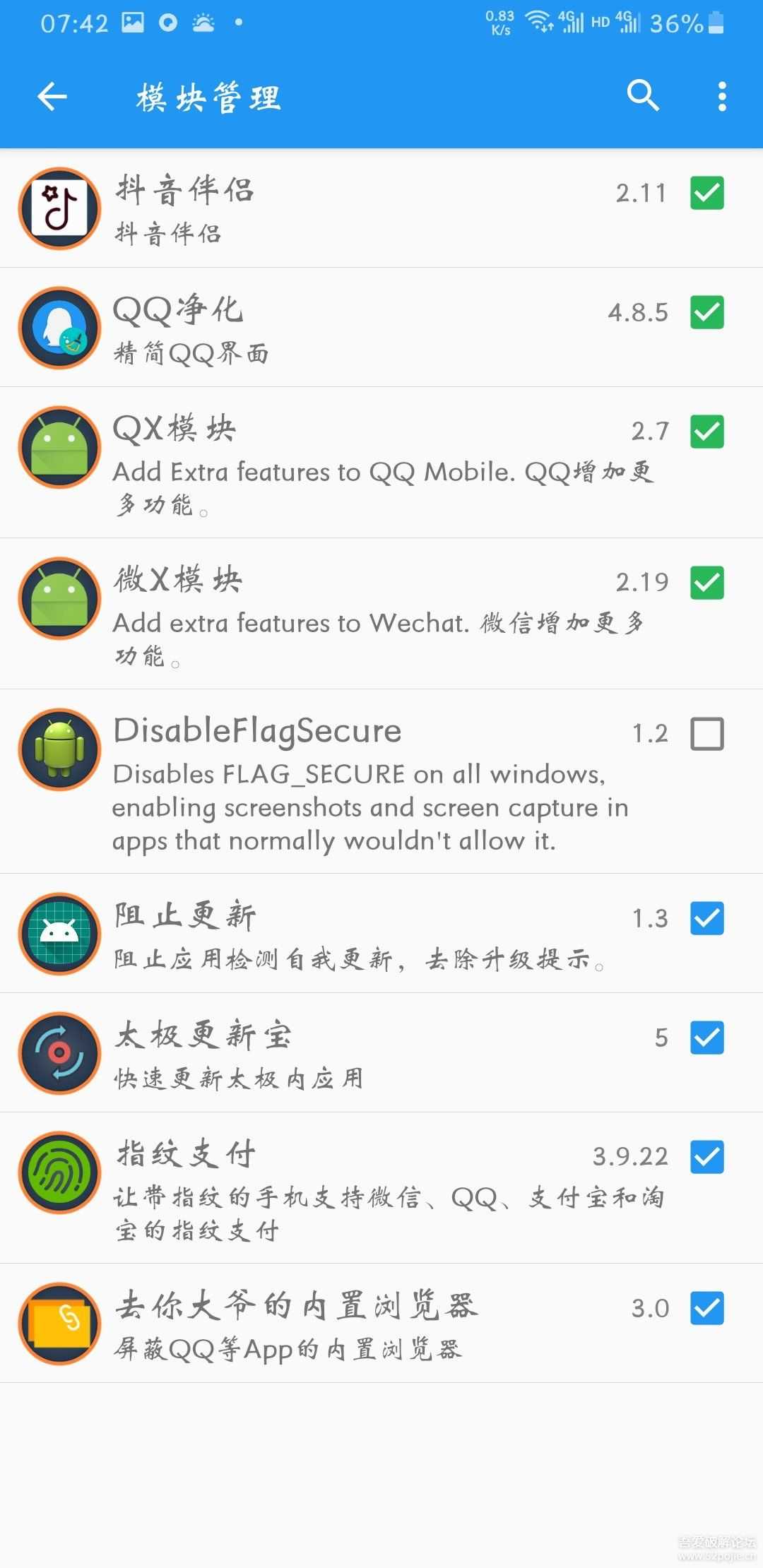Uncheck the 抖音伴侣 module checkbox
Viewport: 763px width, 1568px height.
[707, 193]
